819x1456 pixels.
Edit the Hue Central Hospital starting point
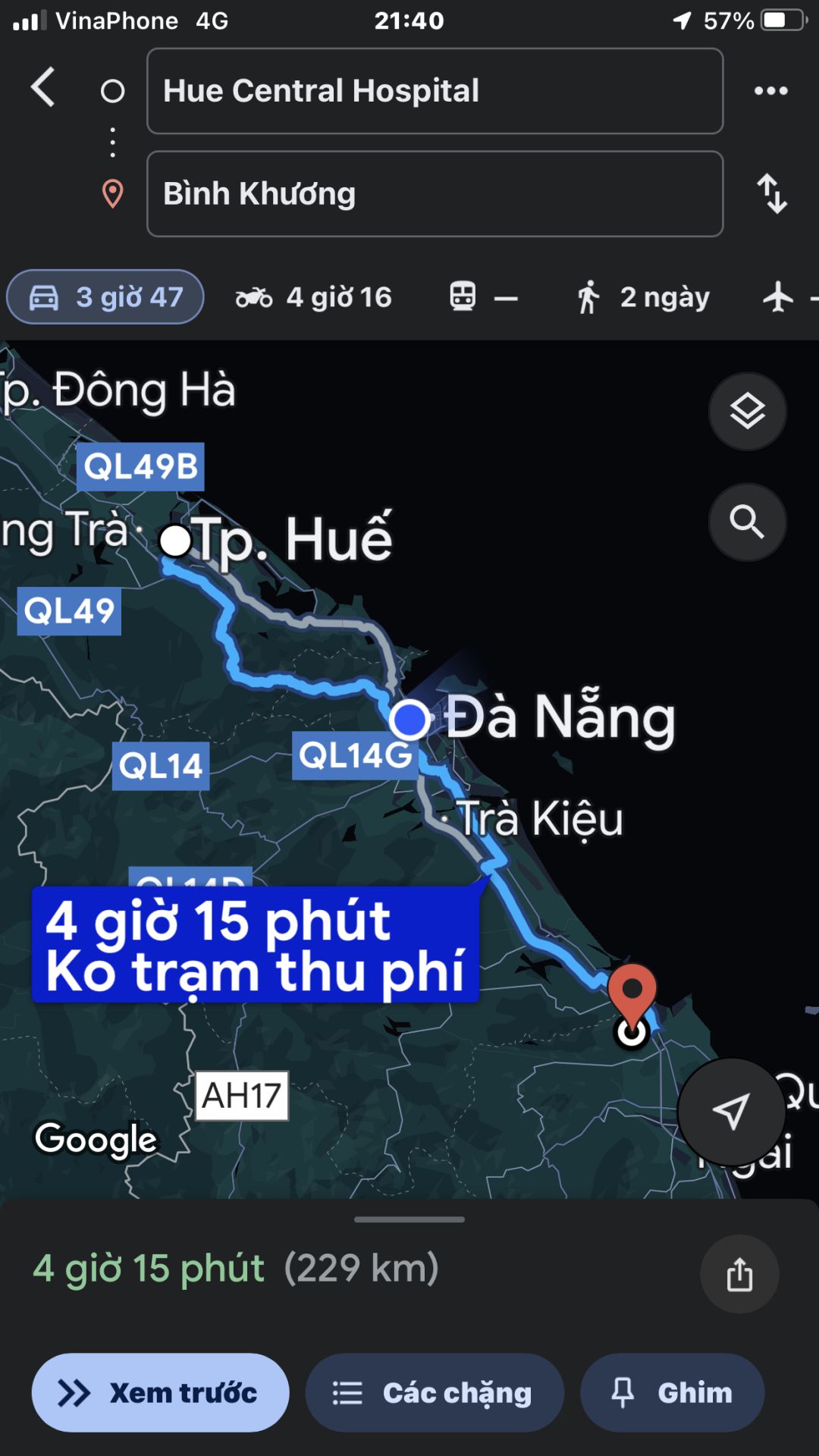pos(434,91)
